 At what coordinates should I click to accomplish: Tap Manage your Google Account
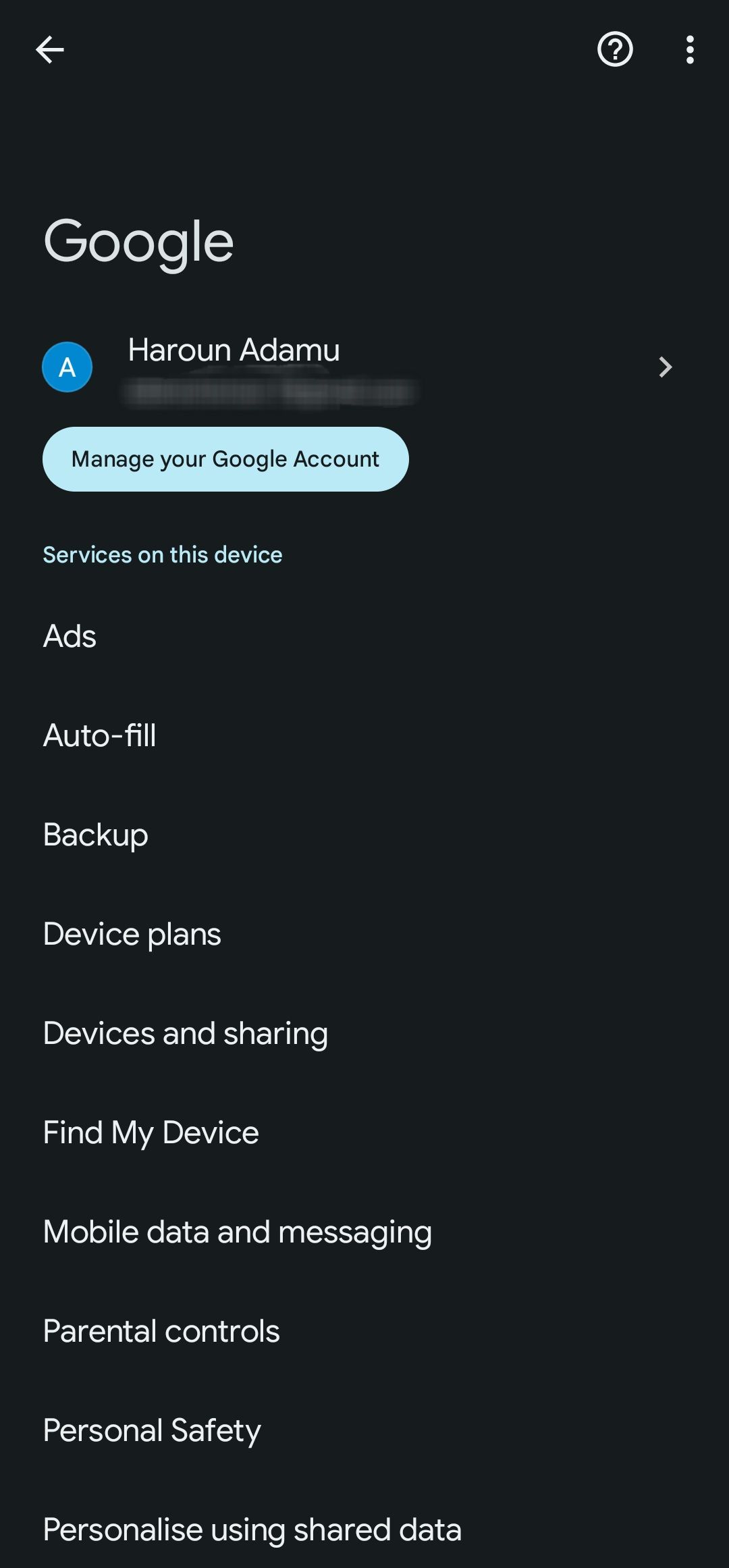coord(225,459)
